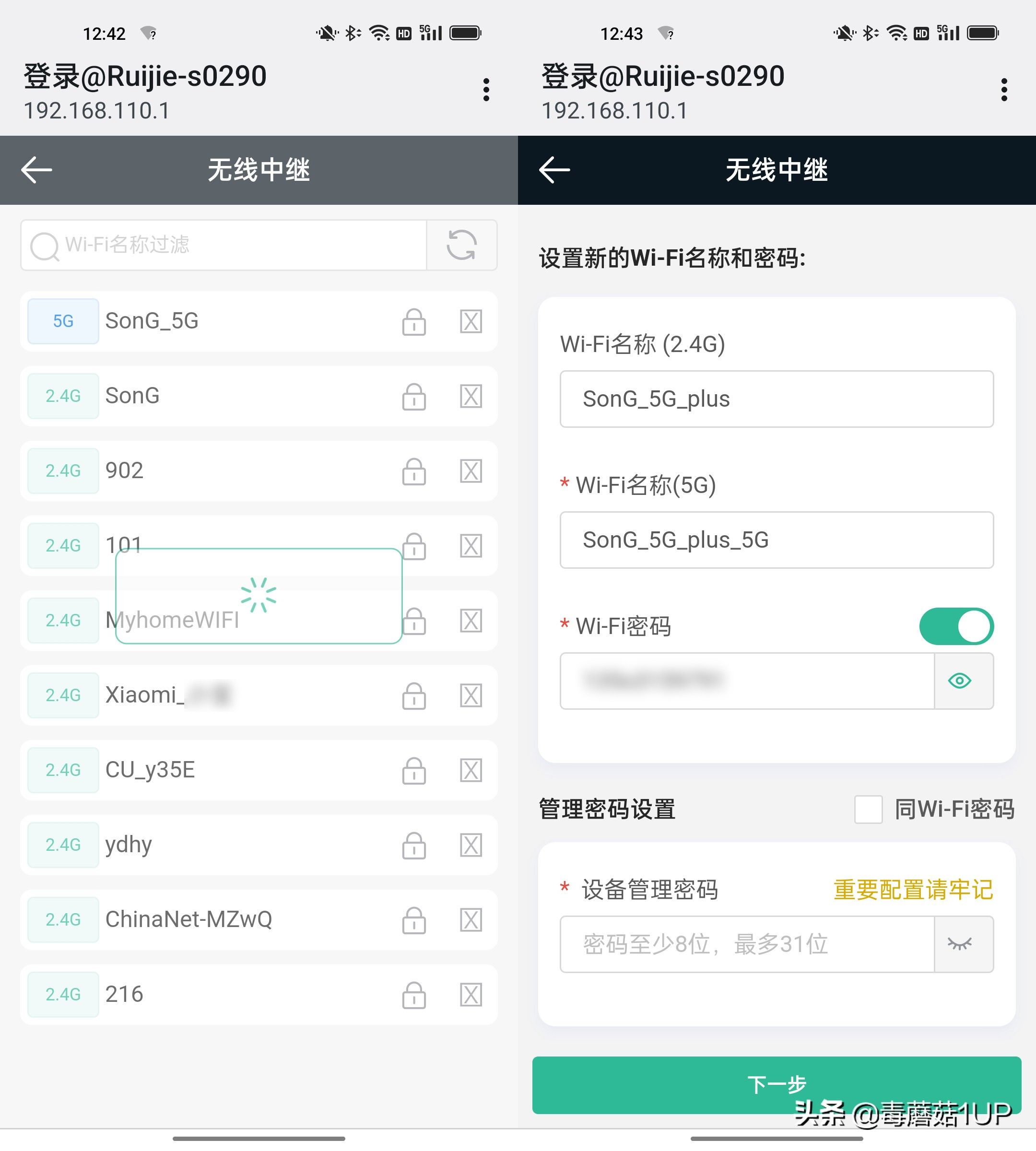Reveal the device management password
The width and height of the screenshot is (1036, 1151).
tap(960, 944)
